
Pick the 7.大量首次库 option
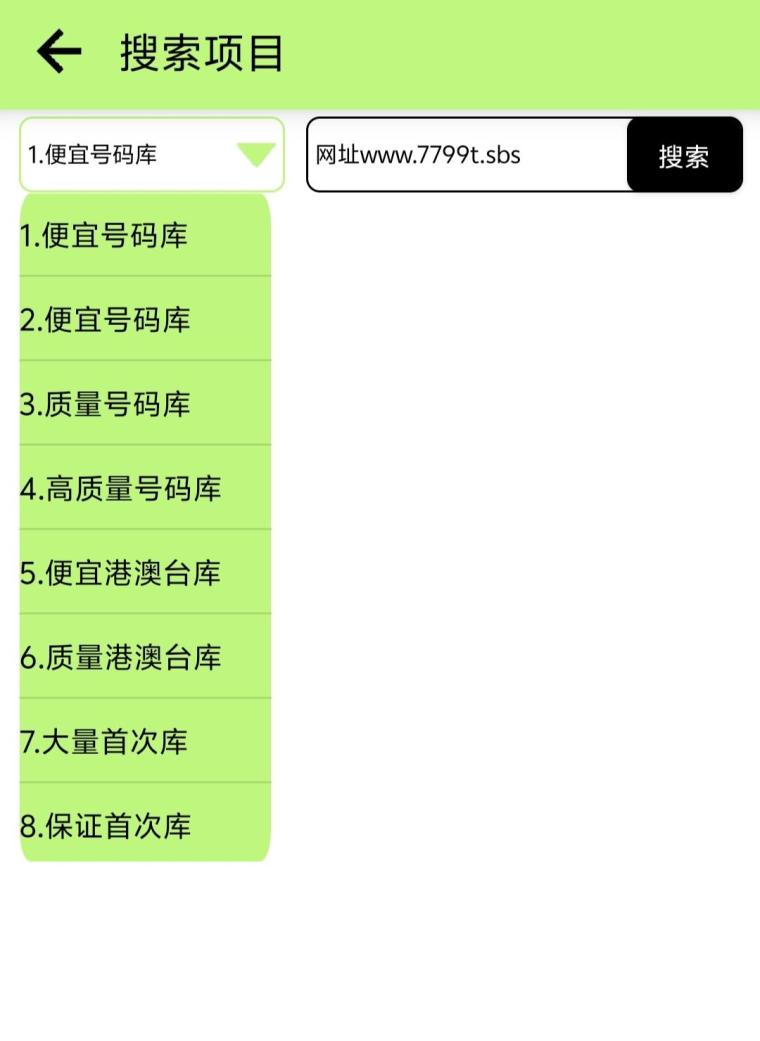coord(145,742)
